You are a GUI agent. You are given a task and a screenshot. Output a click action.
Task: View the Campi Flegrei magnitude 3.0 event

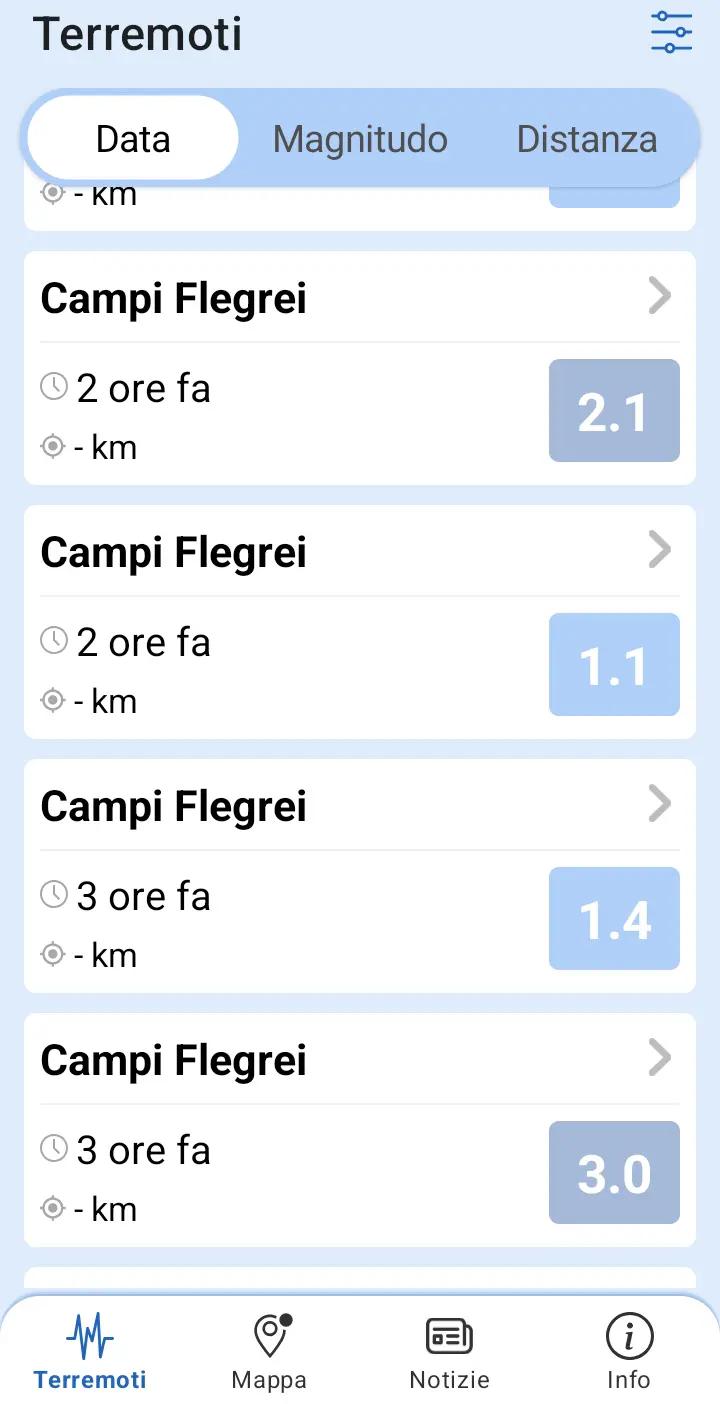360,1130
